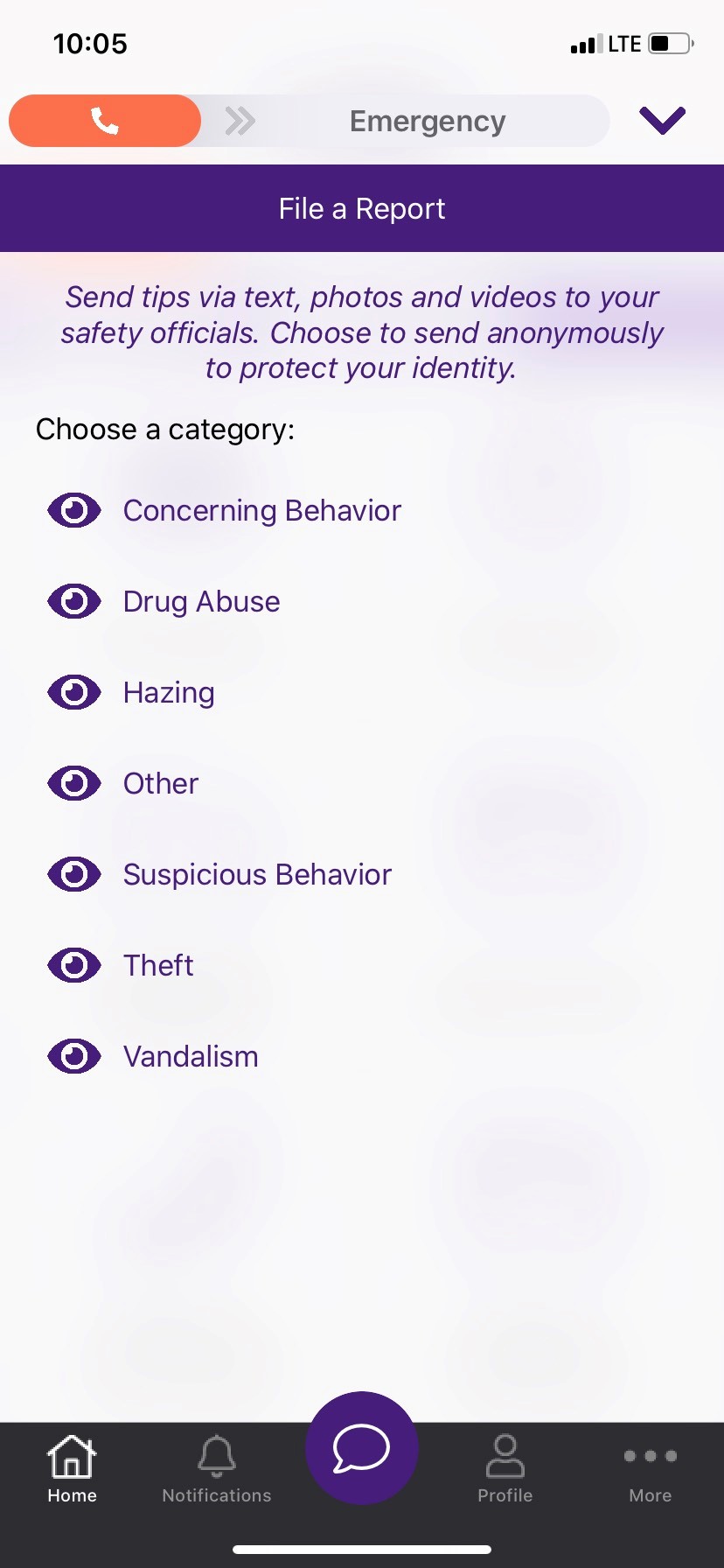Switch to the Notifications tab

coord(217,1470)
